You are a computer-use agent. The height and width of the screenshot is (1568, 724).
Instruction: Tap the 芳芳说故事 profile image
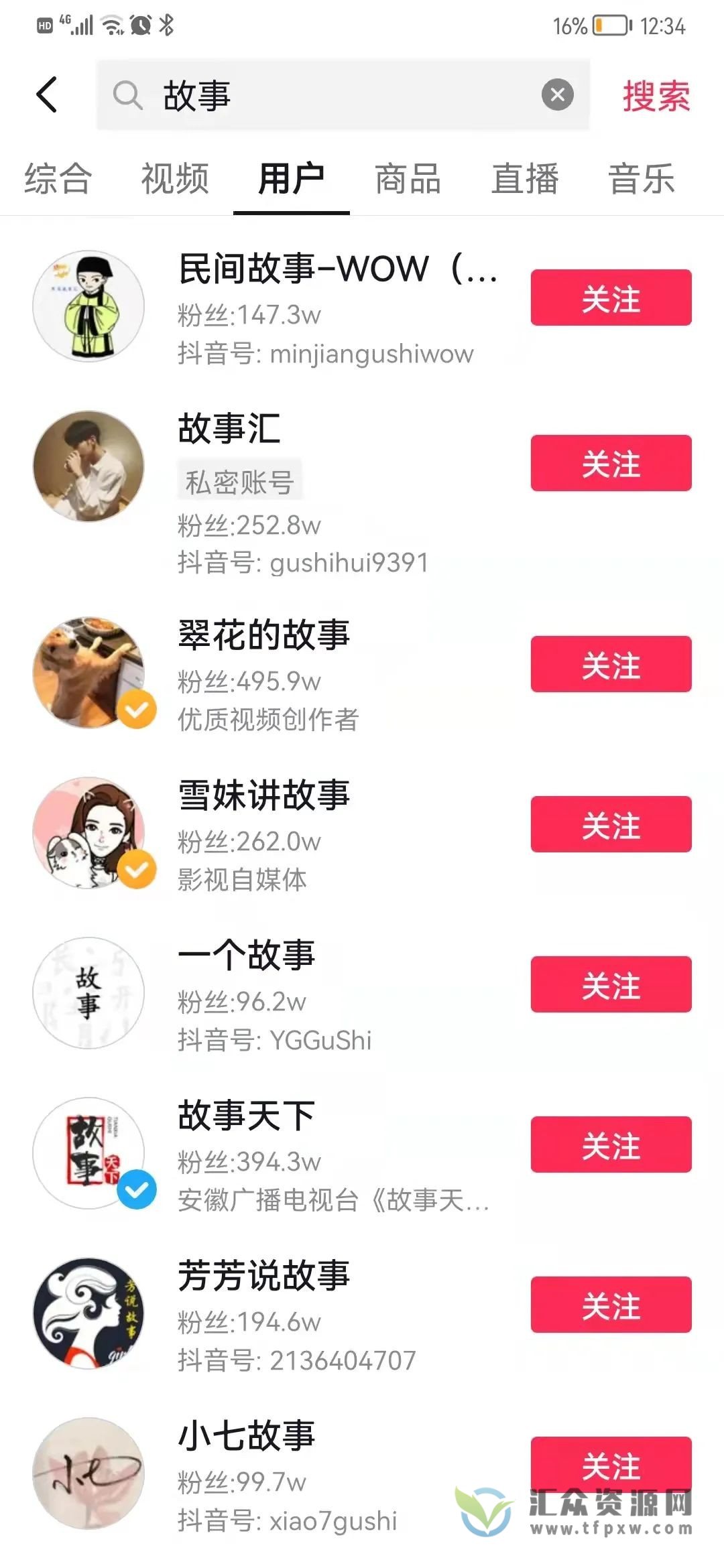(x=89, y=1313)
